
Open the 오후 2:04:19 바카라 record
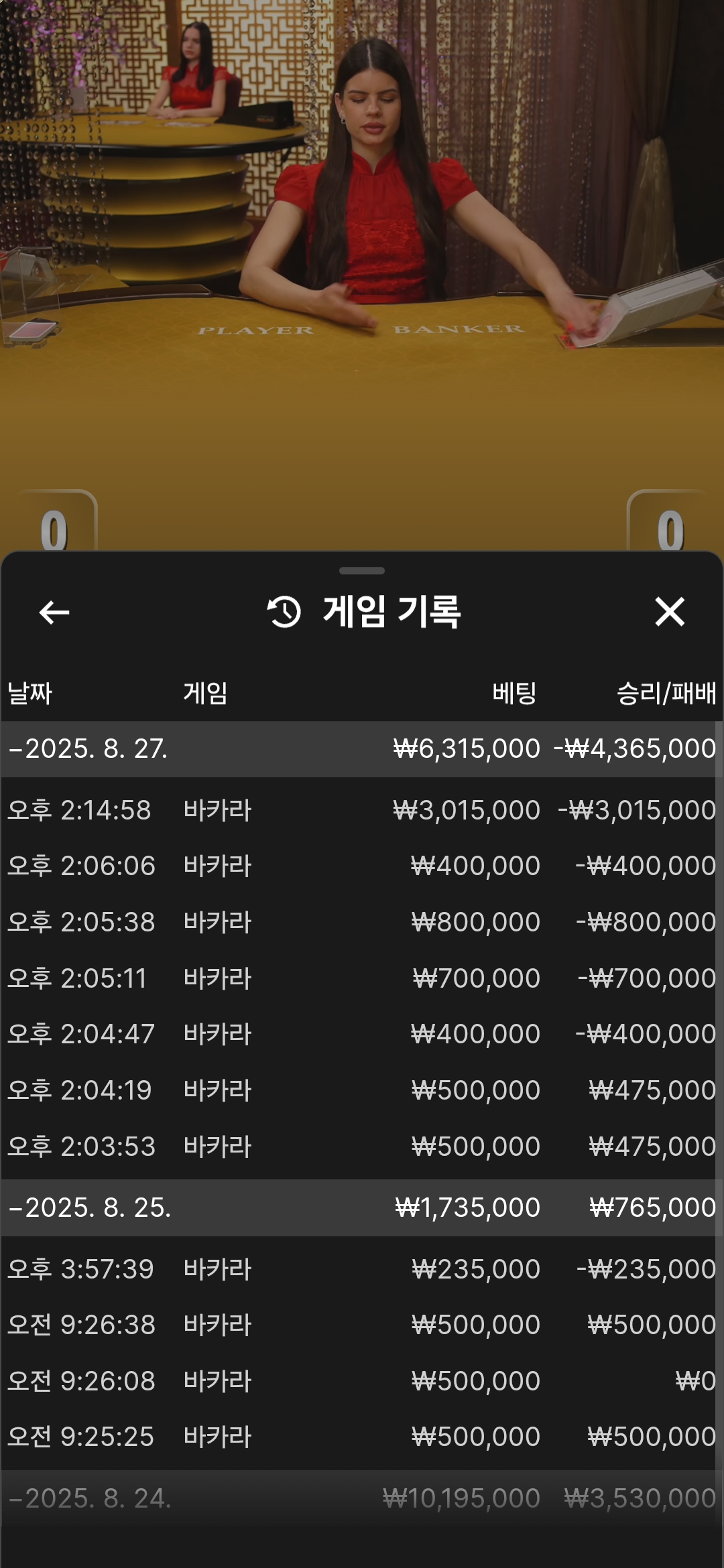pyautogui.click(x=362, y=1090)
